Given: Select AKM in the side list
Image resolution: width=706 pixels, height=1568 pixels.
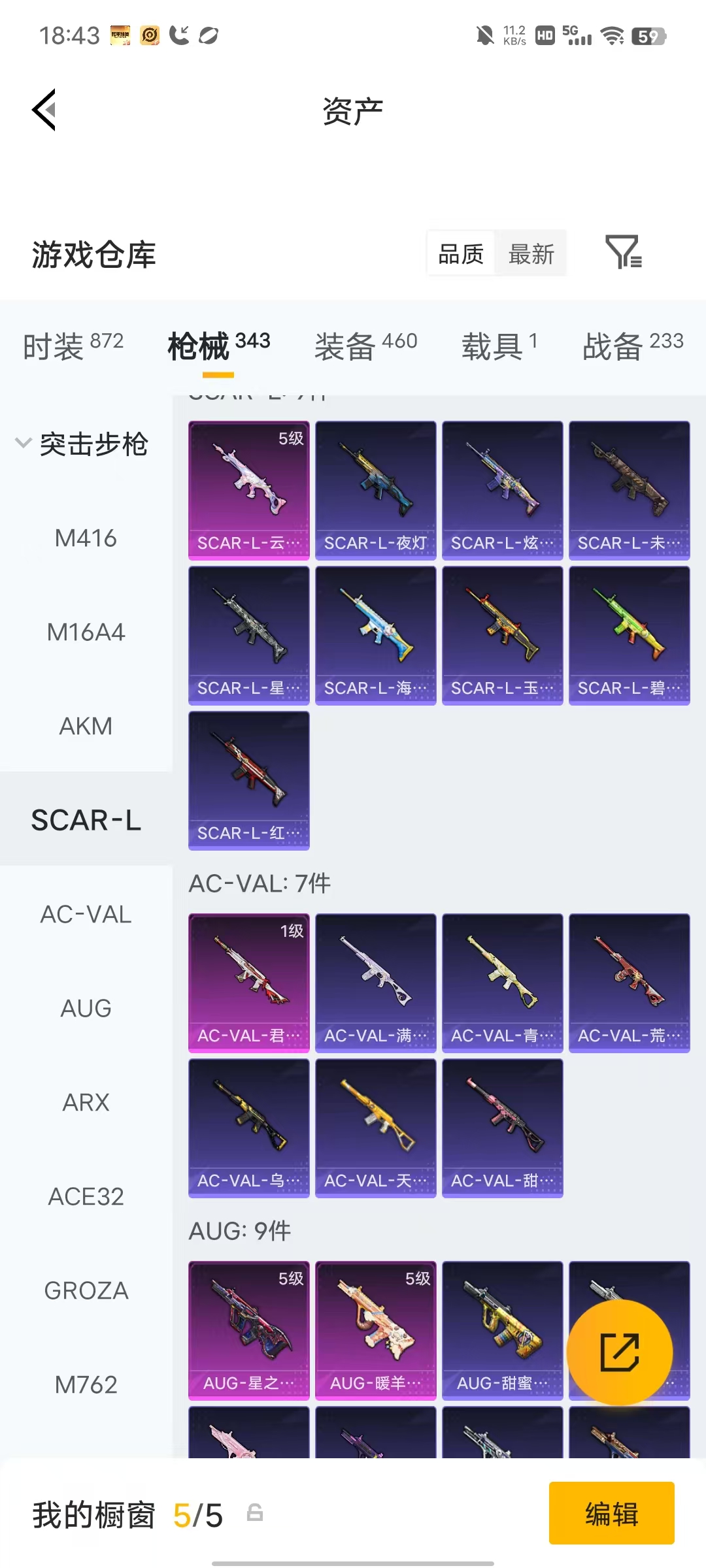Looking at the screenshot, I should 86,726.
